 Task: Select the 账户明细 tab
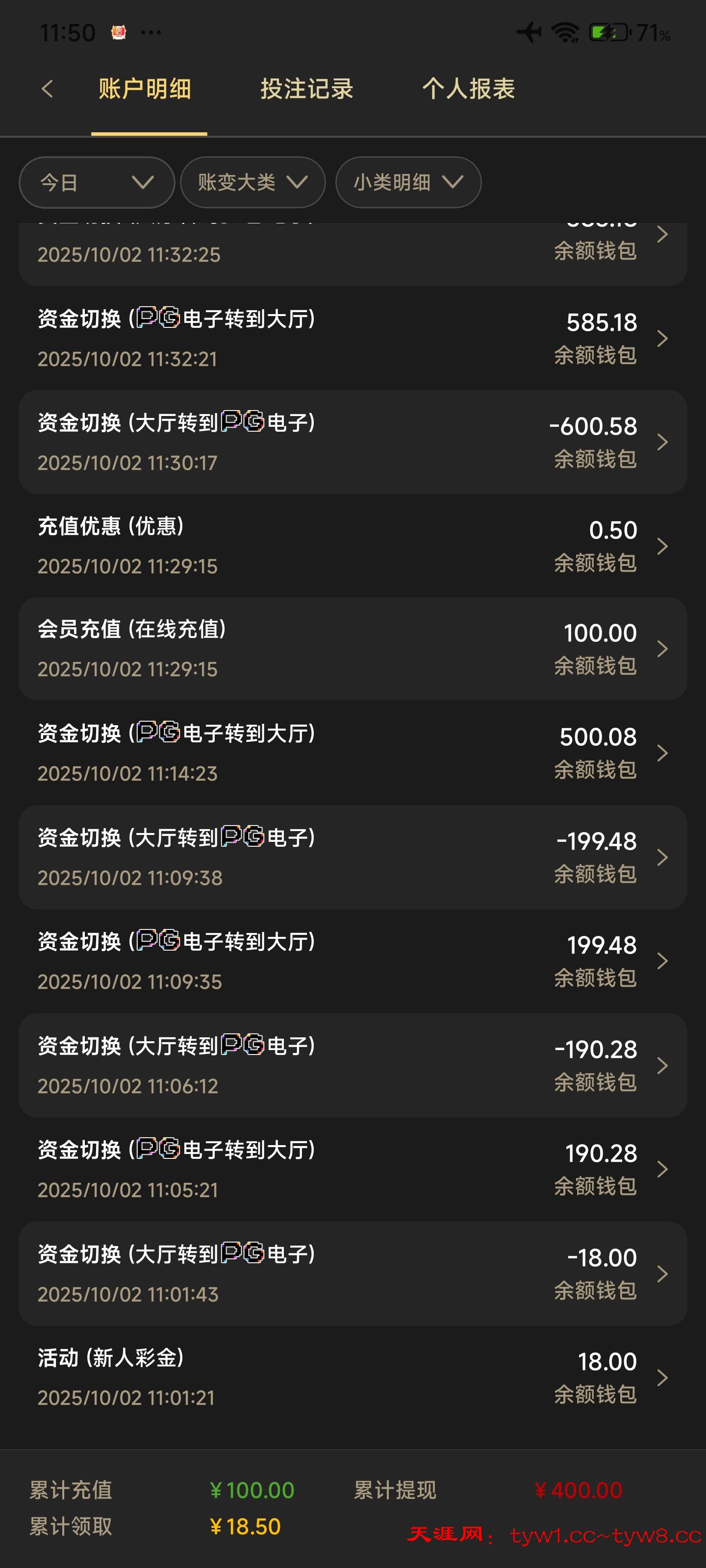tap(145, 89)
